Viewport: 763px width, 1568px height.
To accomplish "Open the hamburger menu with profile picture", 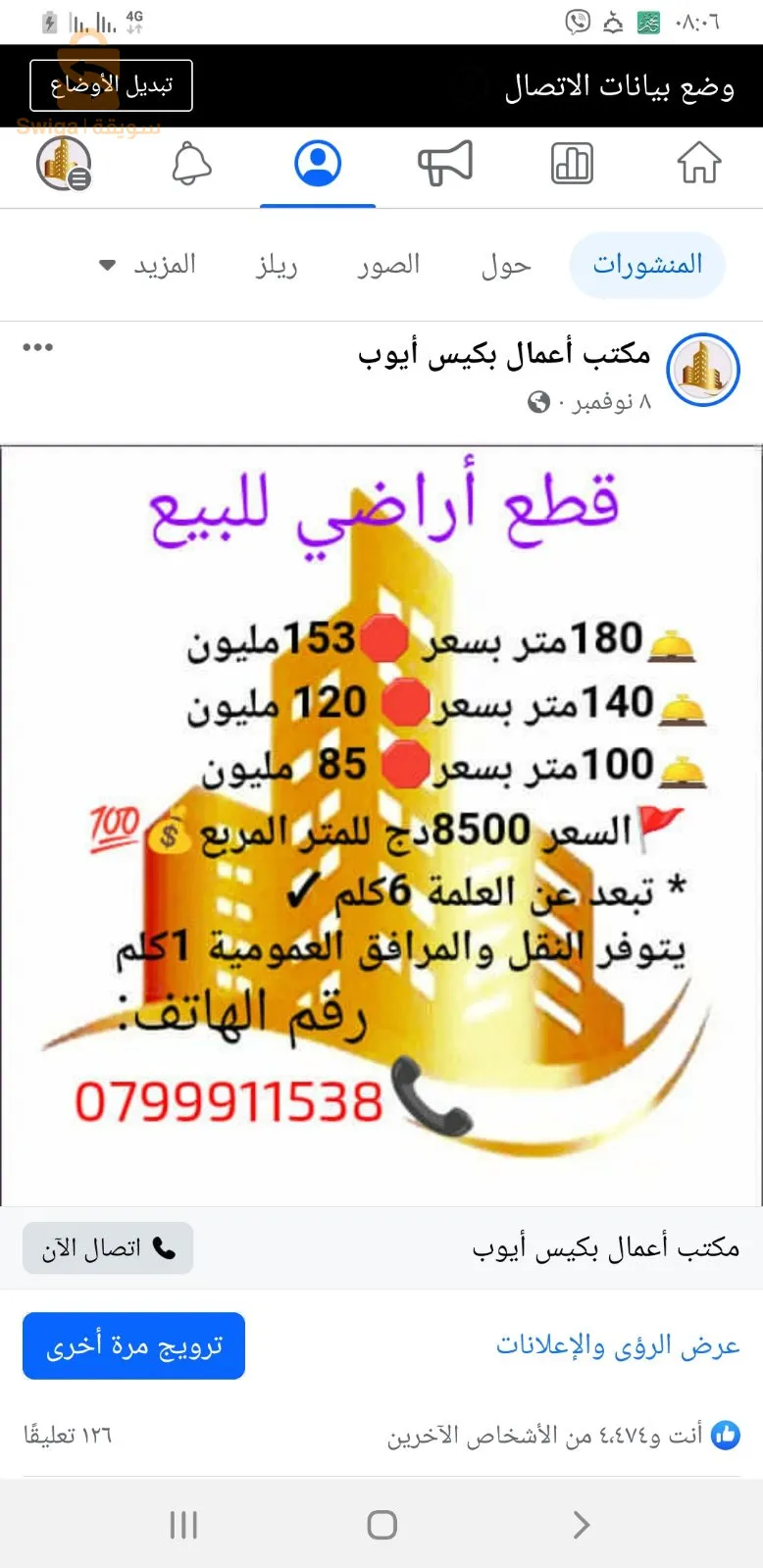I will 64,164.
